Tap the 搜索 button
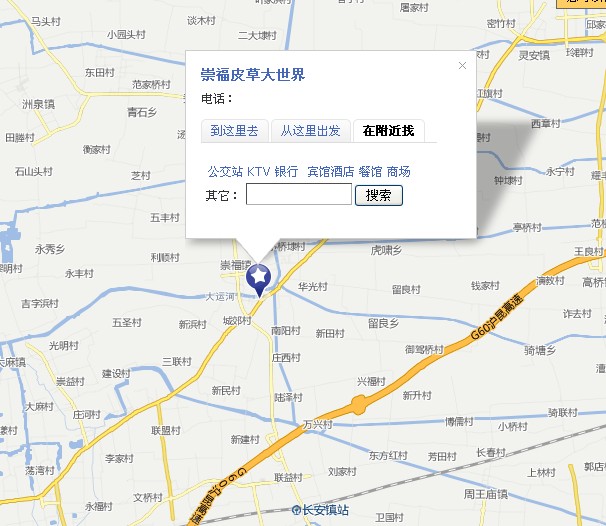 pyautogui.click(x=379, y=195)
